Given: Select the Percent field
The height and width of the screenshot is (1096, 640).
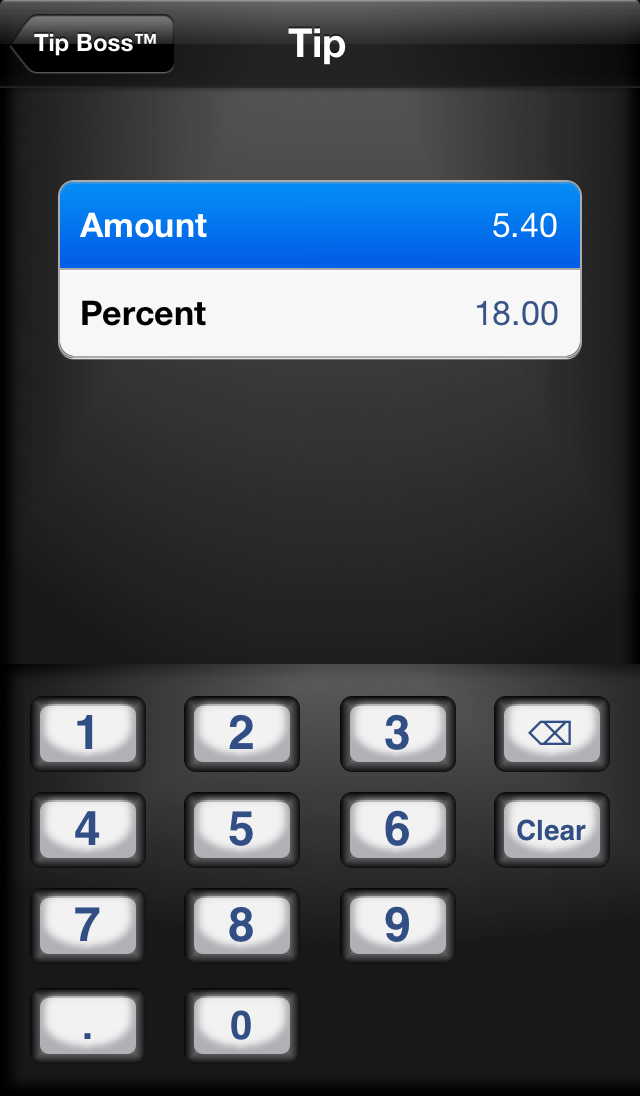Looking at the screenshot, I should 320,314.
